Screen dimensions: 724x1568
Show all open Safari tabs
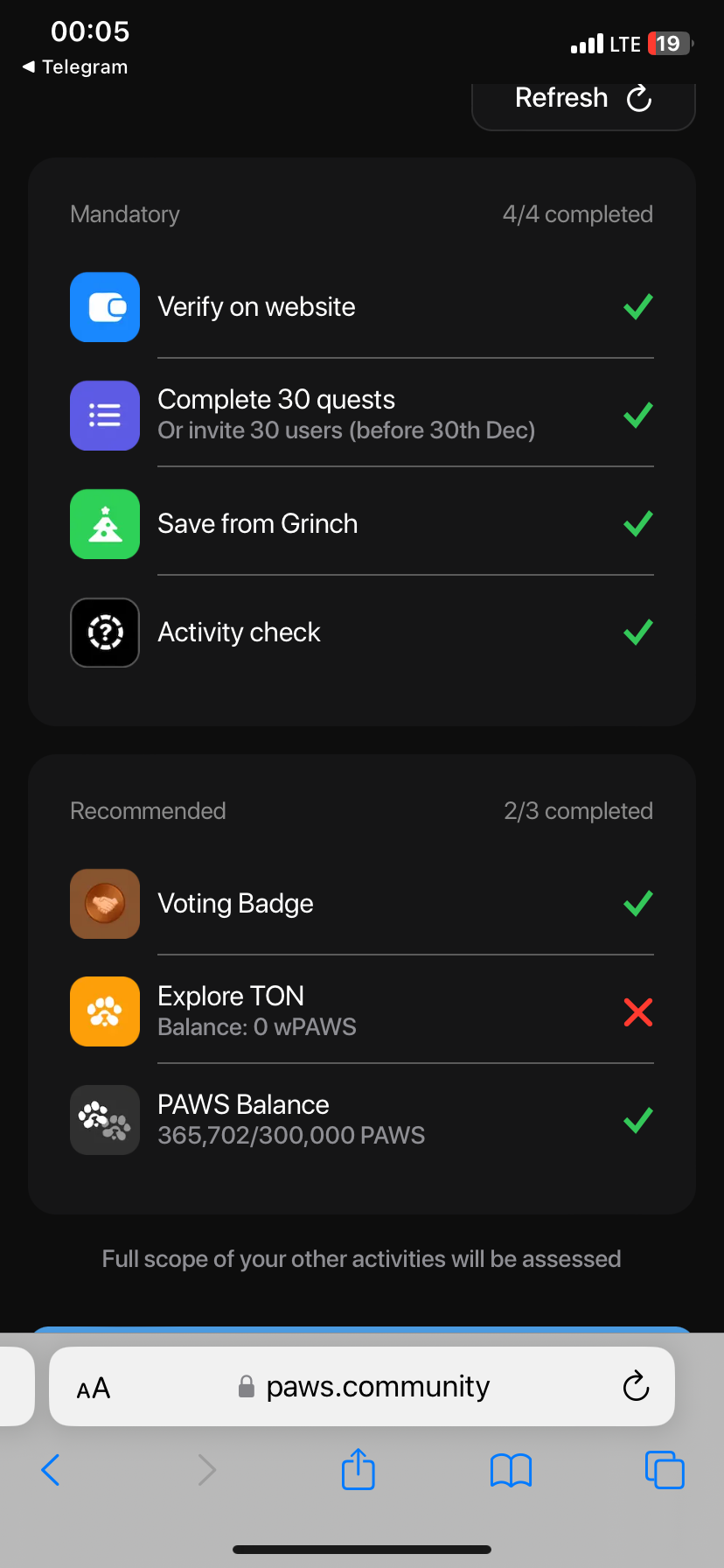[665, 1470]
